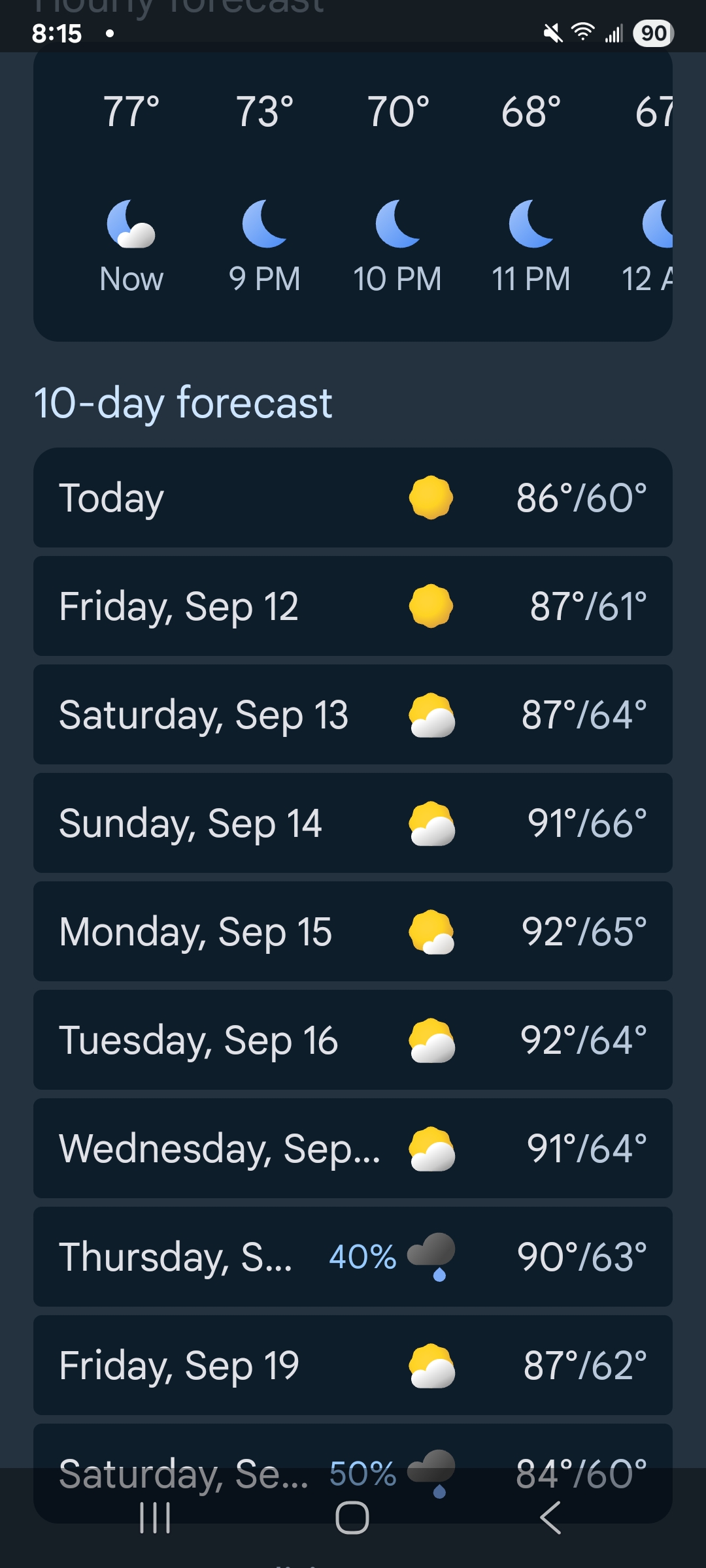View the Wednesday forecast details
The height and width of the screenshot is (1568, 706).
tap(353, 1149)
